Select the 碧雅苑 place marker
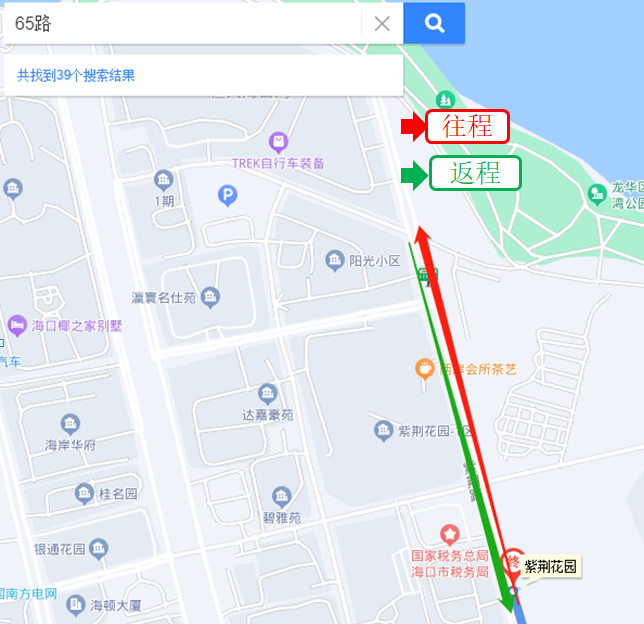 (281, 497)
